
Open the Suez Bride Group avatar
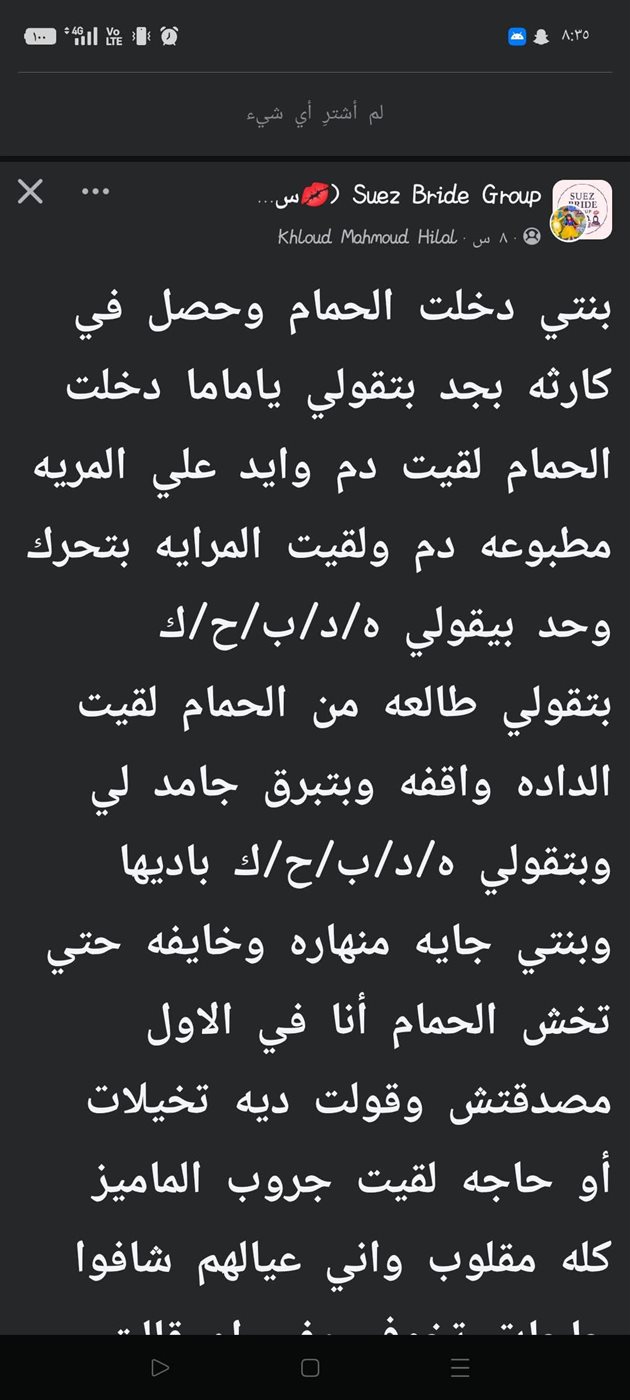(582, 210)
